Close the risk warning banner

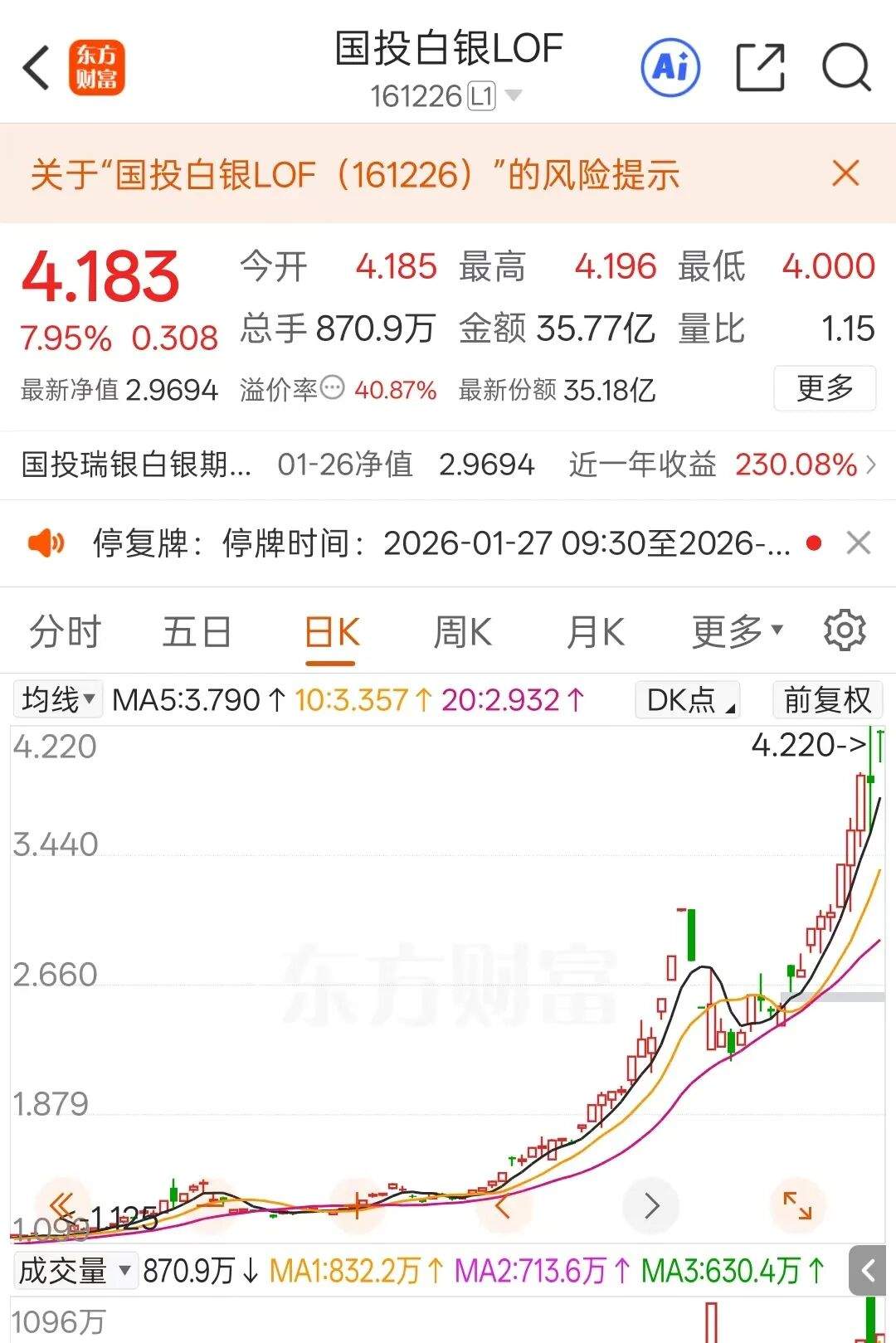[845, 174]
